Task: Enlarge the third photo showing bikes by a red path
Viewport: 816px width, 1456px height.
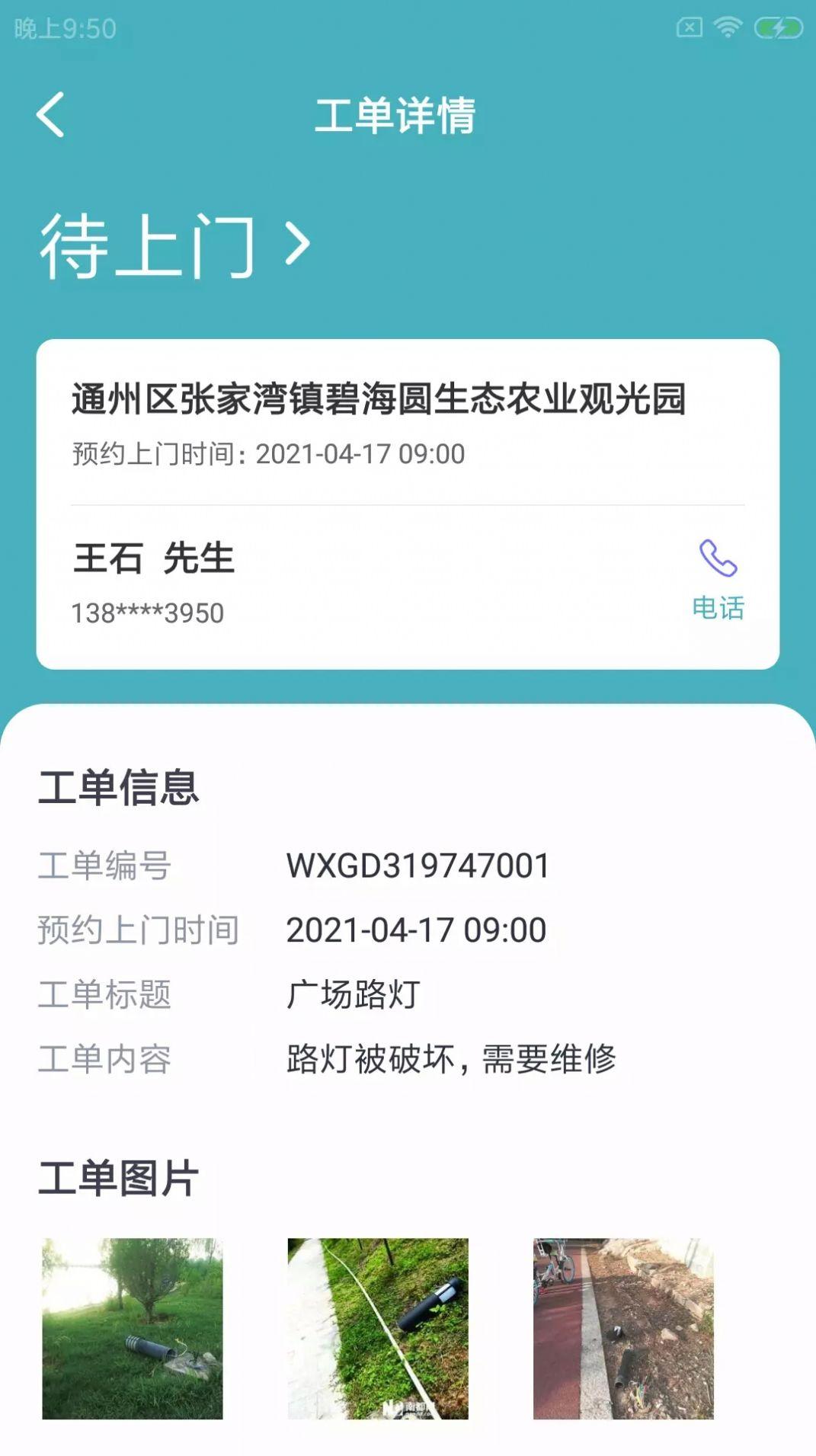Action: coord(623,1328)
